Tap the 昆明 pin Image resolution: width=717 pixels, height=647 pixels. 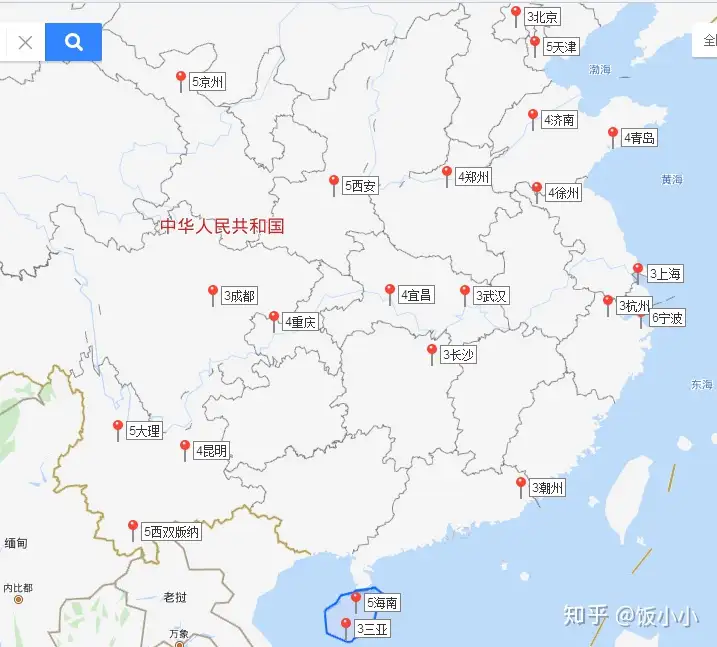185,448
